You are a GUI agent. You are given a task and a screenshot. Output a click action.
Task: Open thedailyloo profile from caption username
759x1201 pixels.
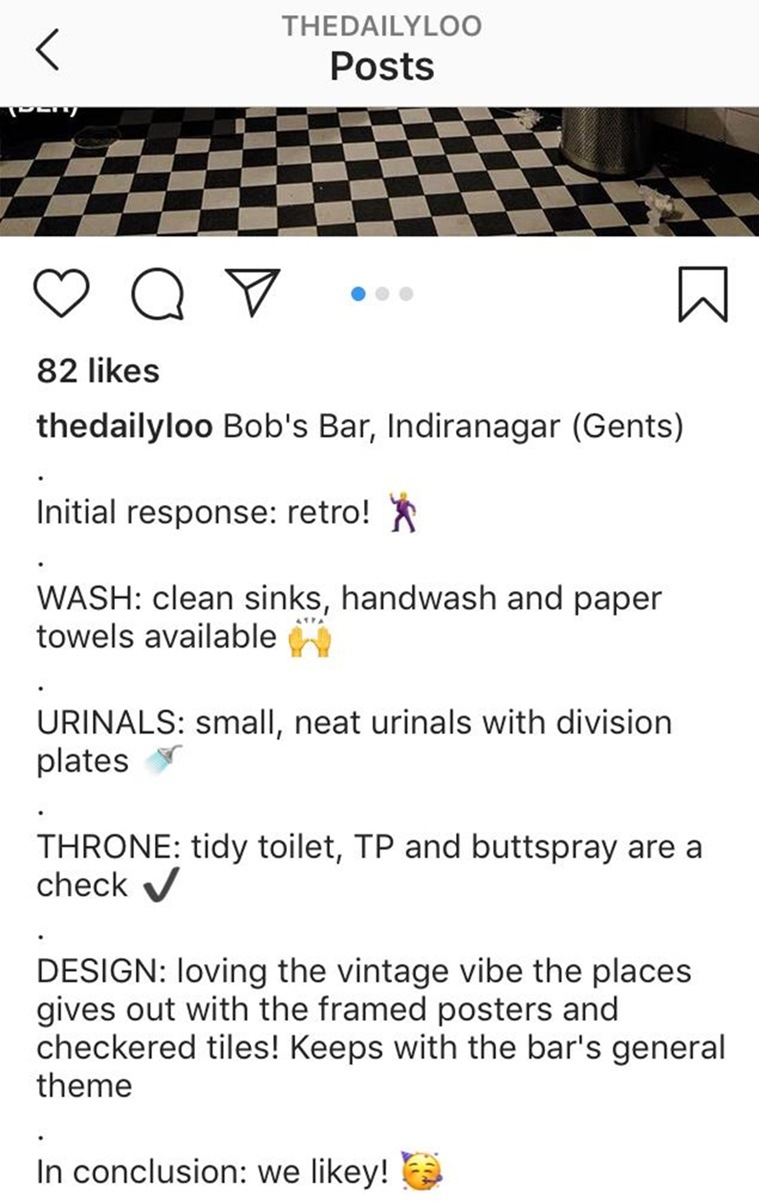(123, 427)
